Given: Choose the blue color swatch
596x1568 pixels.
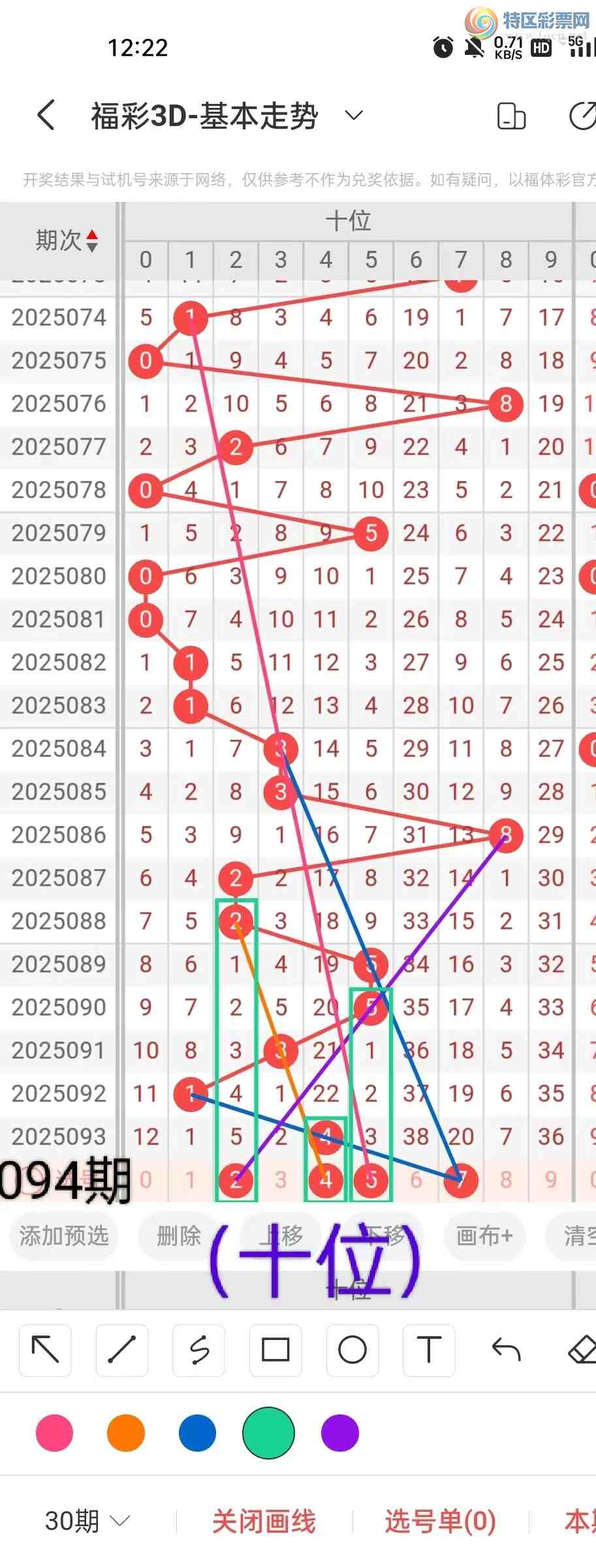Looking at the screenshot, I should coord(197,1433).
